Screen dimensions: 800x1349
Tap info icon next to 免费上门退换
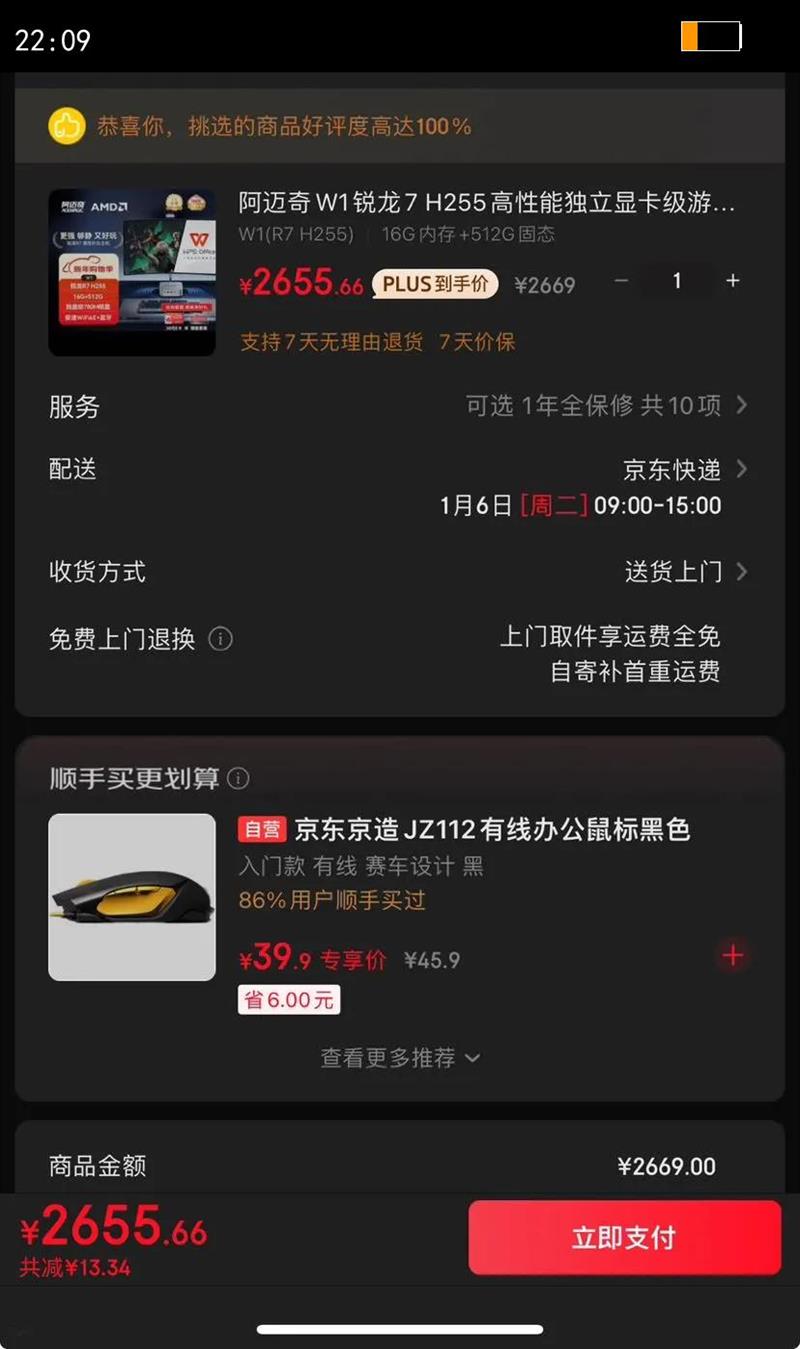pyautogui.click(x=220, y=639)
